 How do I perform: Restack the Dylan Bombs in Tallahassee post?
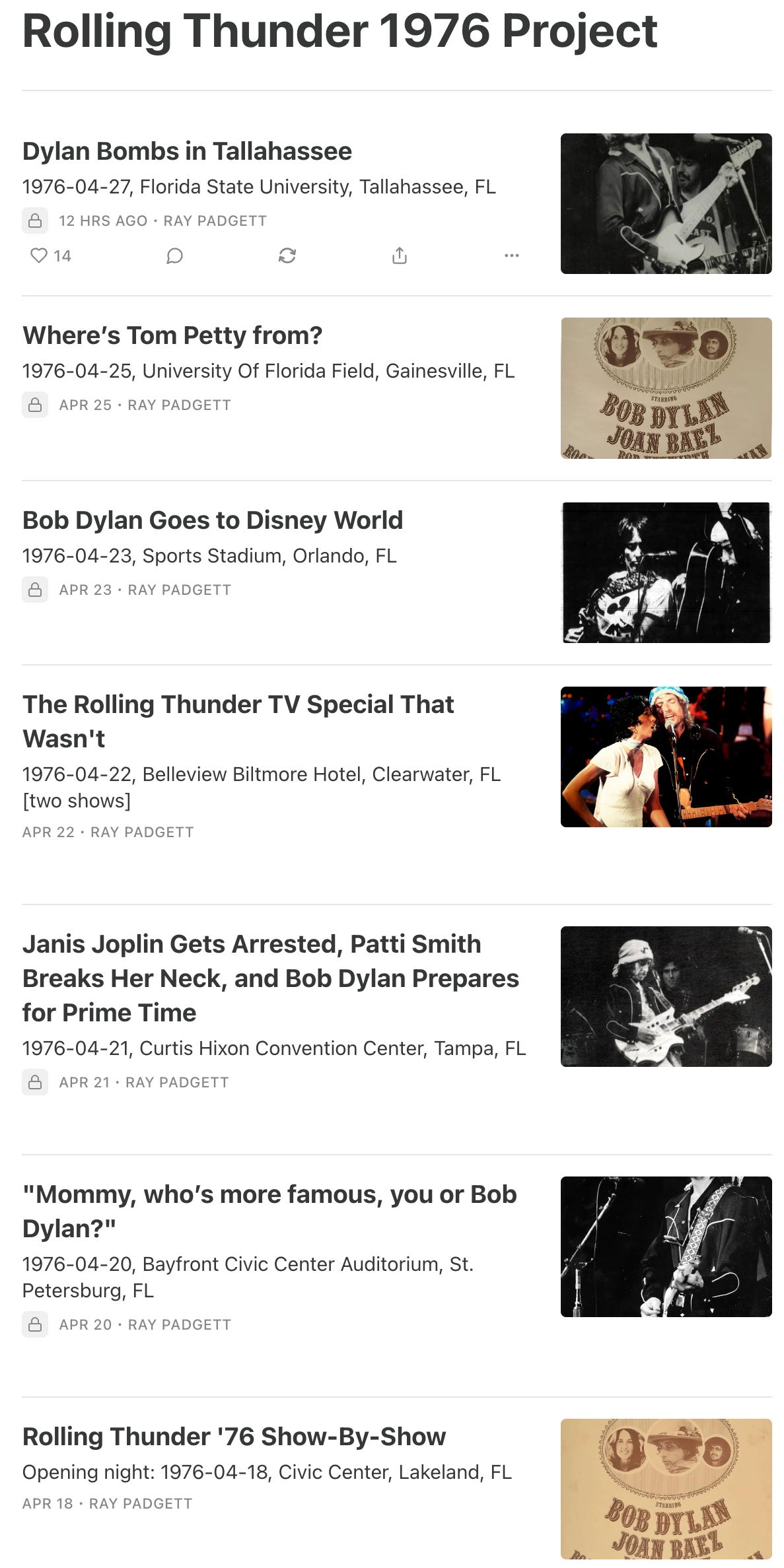287,256
